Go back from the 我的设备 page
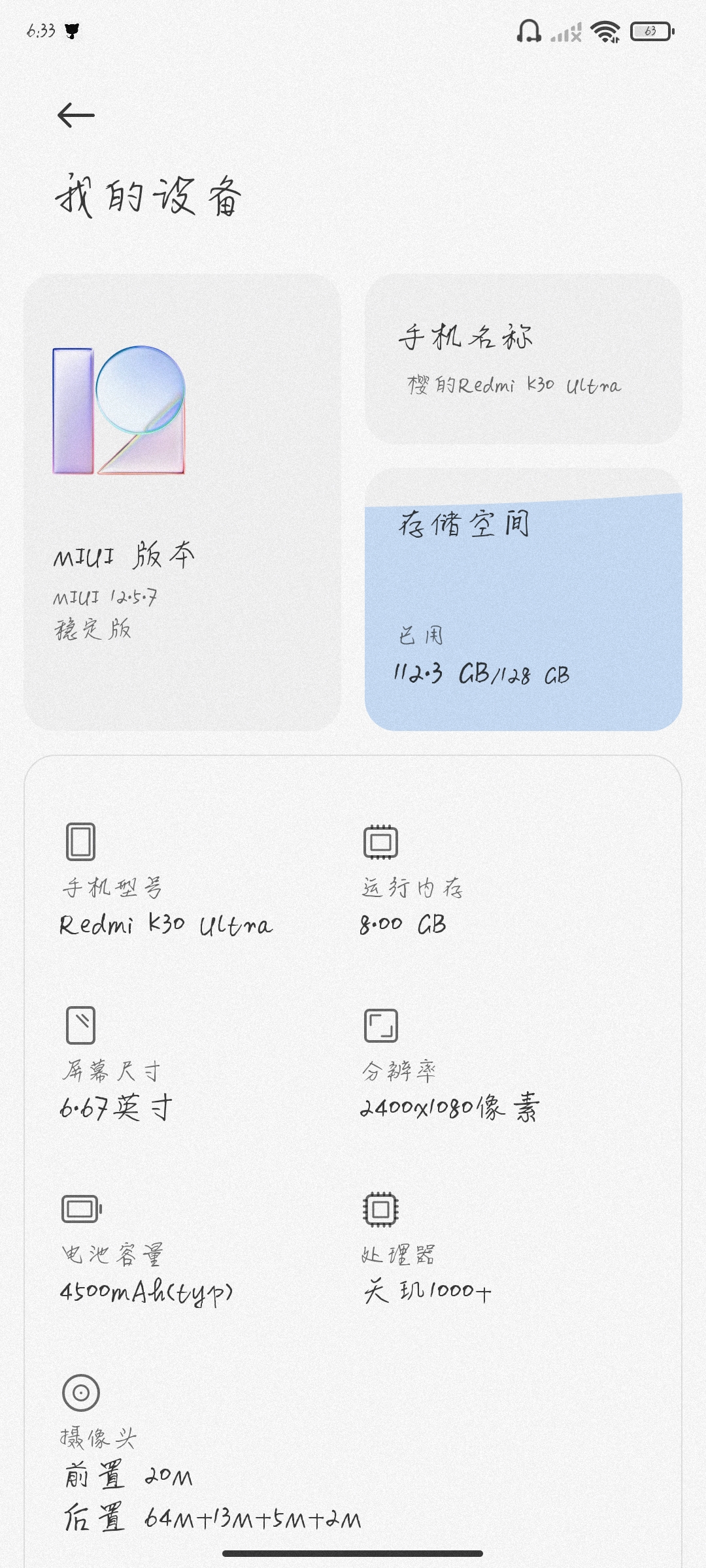This screenshot has height=1568, width=706. [76, 116]
